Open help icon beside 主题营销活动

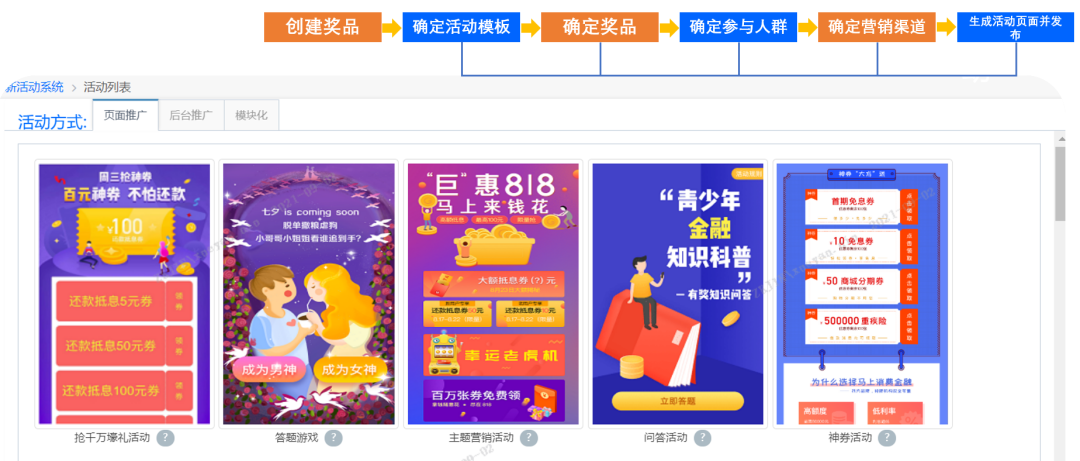(x=529, y=438)
